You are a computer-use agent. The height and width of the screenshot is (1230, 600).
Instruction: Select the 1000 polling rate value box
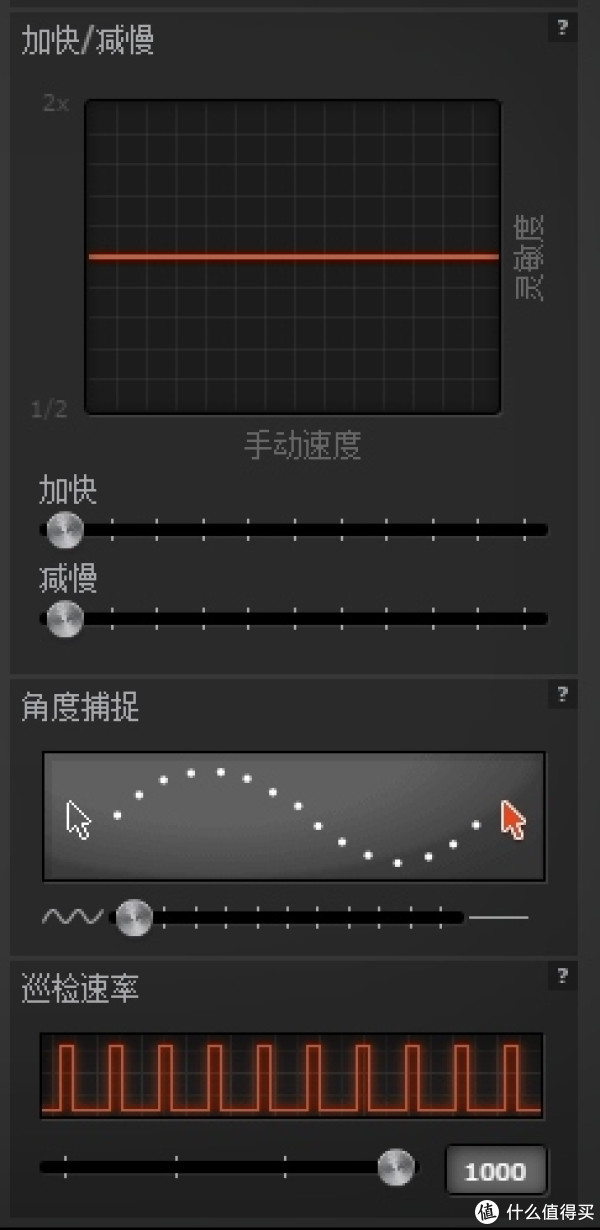(496, 1171)
